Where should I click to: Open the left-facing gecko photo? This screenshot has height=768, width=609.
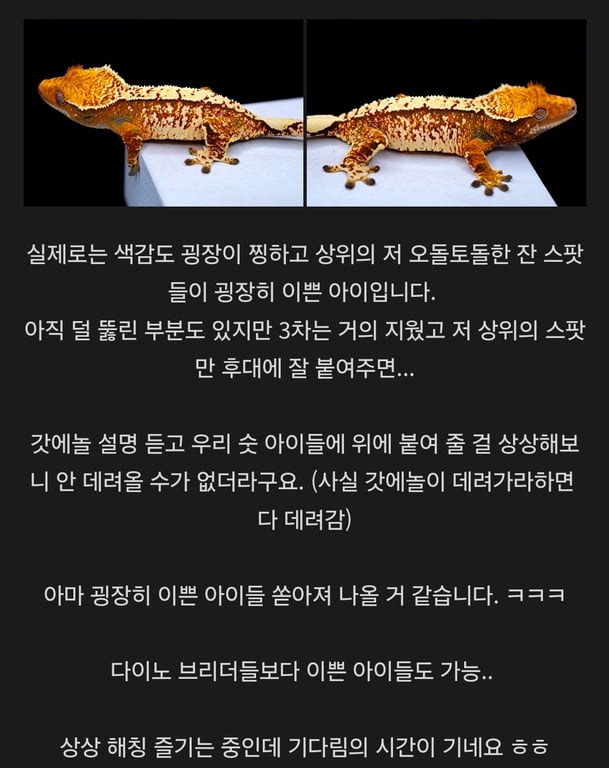point(164,113)
